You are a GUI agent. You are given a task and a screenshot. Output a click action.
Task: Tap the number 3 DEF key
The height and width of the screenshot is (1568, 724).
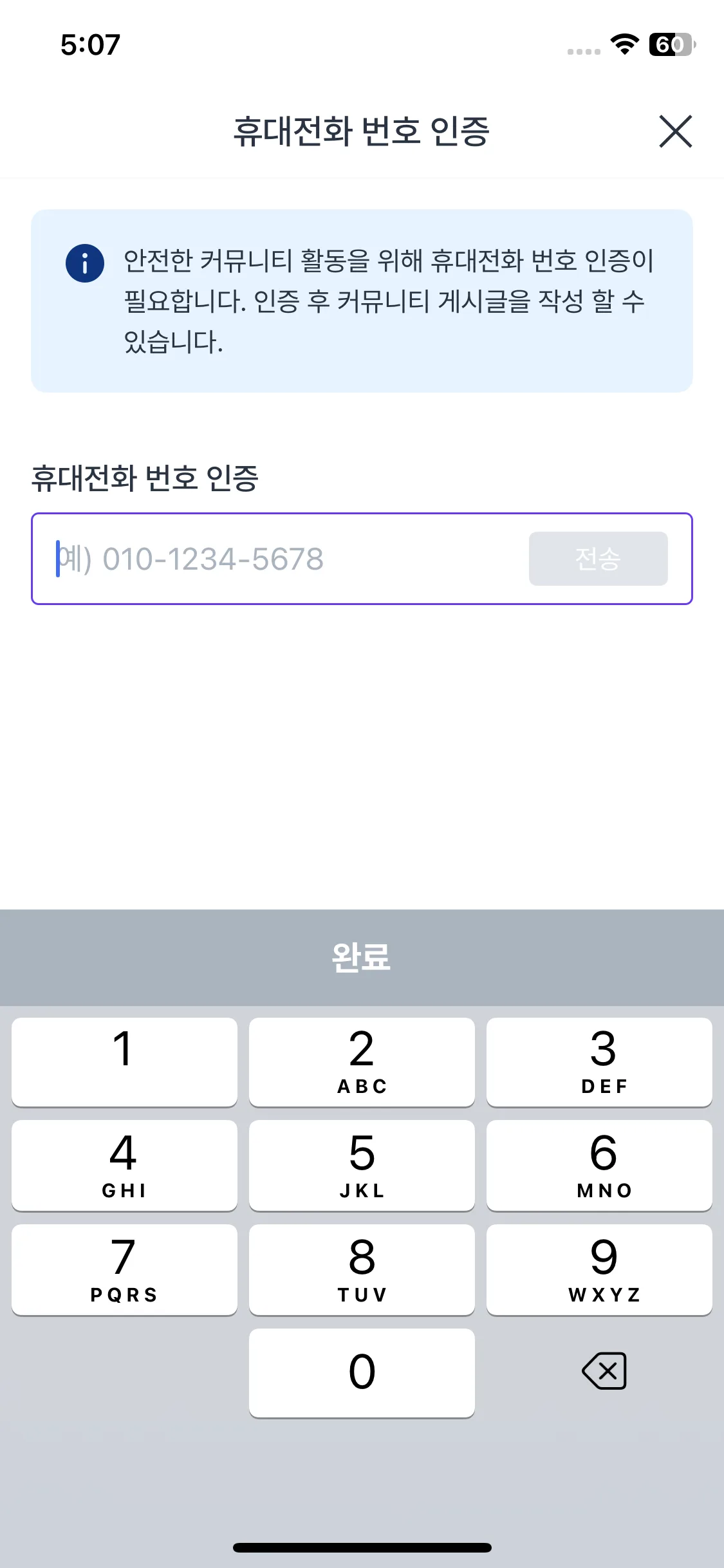coord(600,1062)
